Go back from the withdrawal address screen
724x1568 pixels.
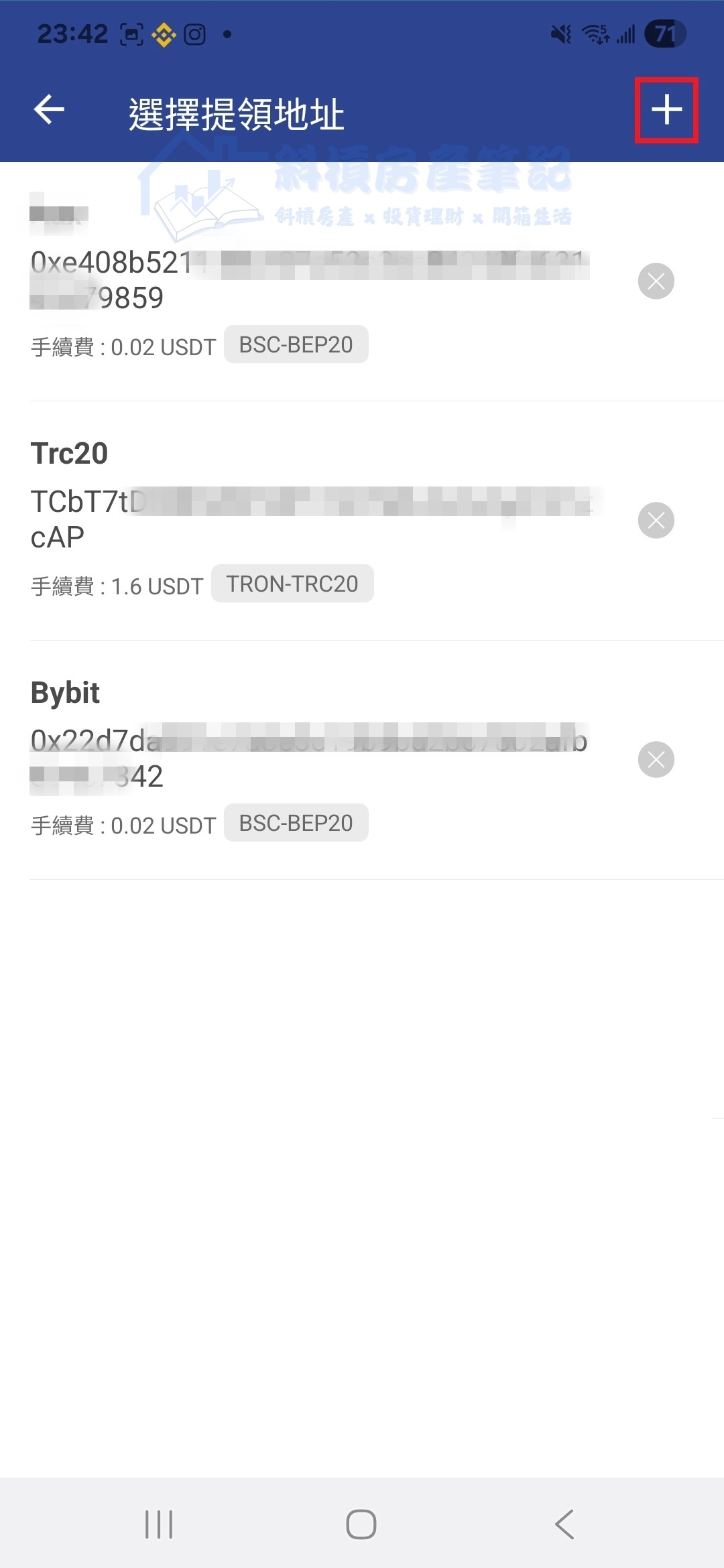(49, 110)
